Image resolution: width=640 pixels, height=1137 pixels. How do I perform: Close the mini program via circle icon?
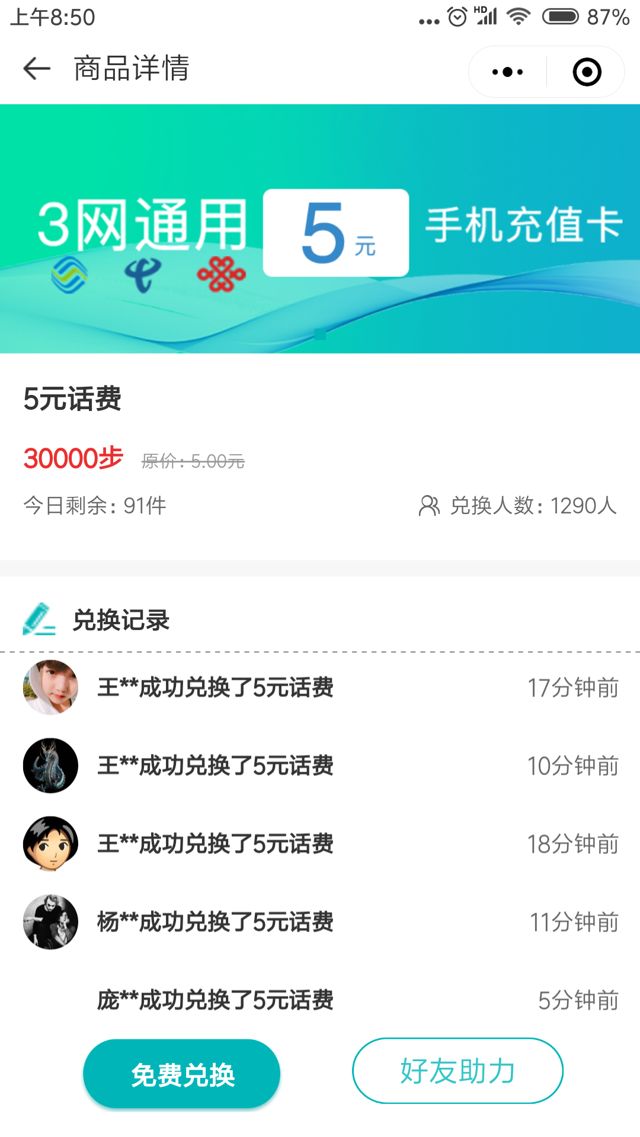[x=586, y=72]
